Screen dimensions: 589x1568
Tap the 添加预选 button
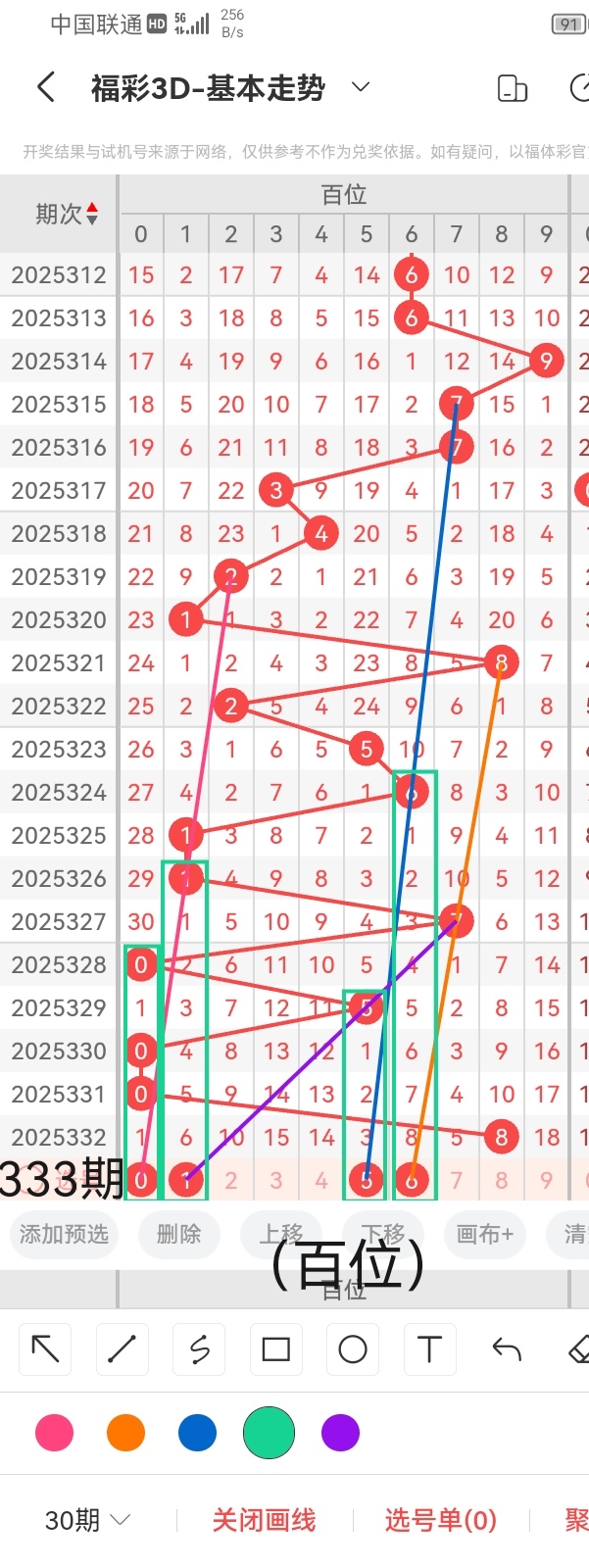[64, 1234]
